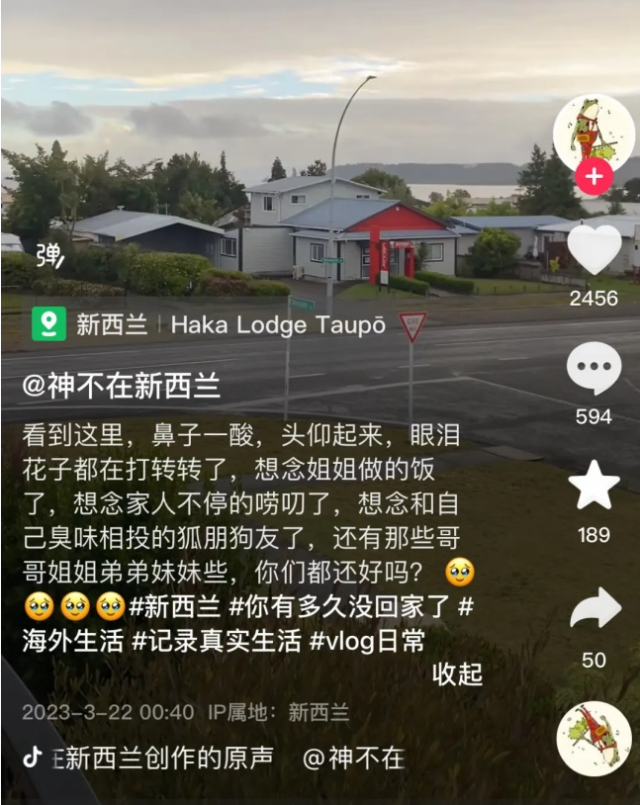
Task: Share this video with the arrow
Action: point(594,607)
